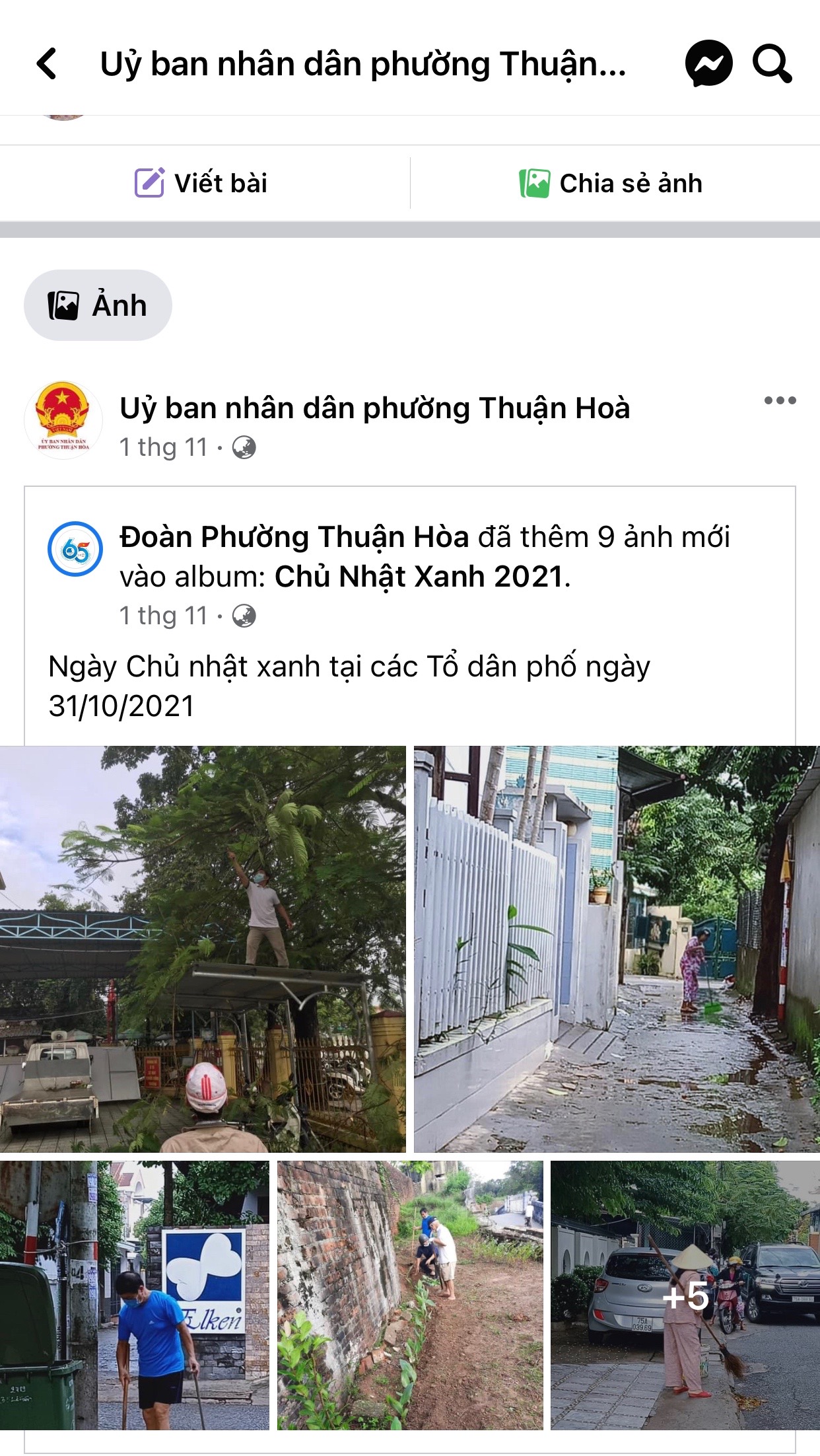820x1456 pixels.
Task: View photo of man trimming tree
Action: (203, 949)
